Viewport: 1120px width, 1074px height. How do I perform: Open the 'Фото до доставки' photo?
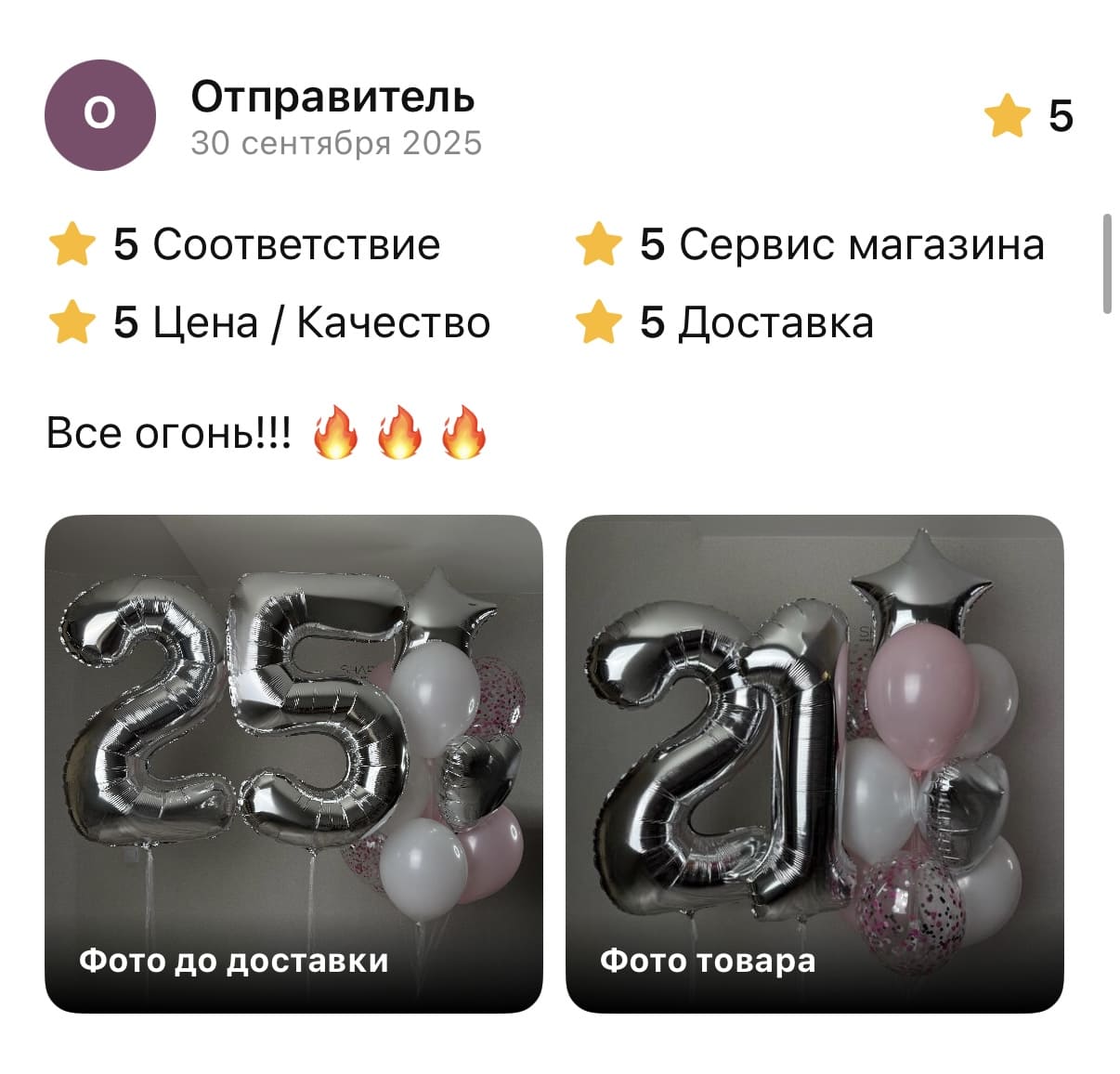[x=293, y=764]
